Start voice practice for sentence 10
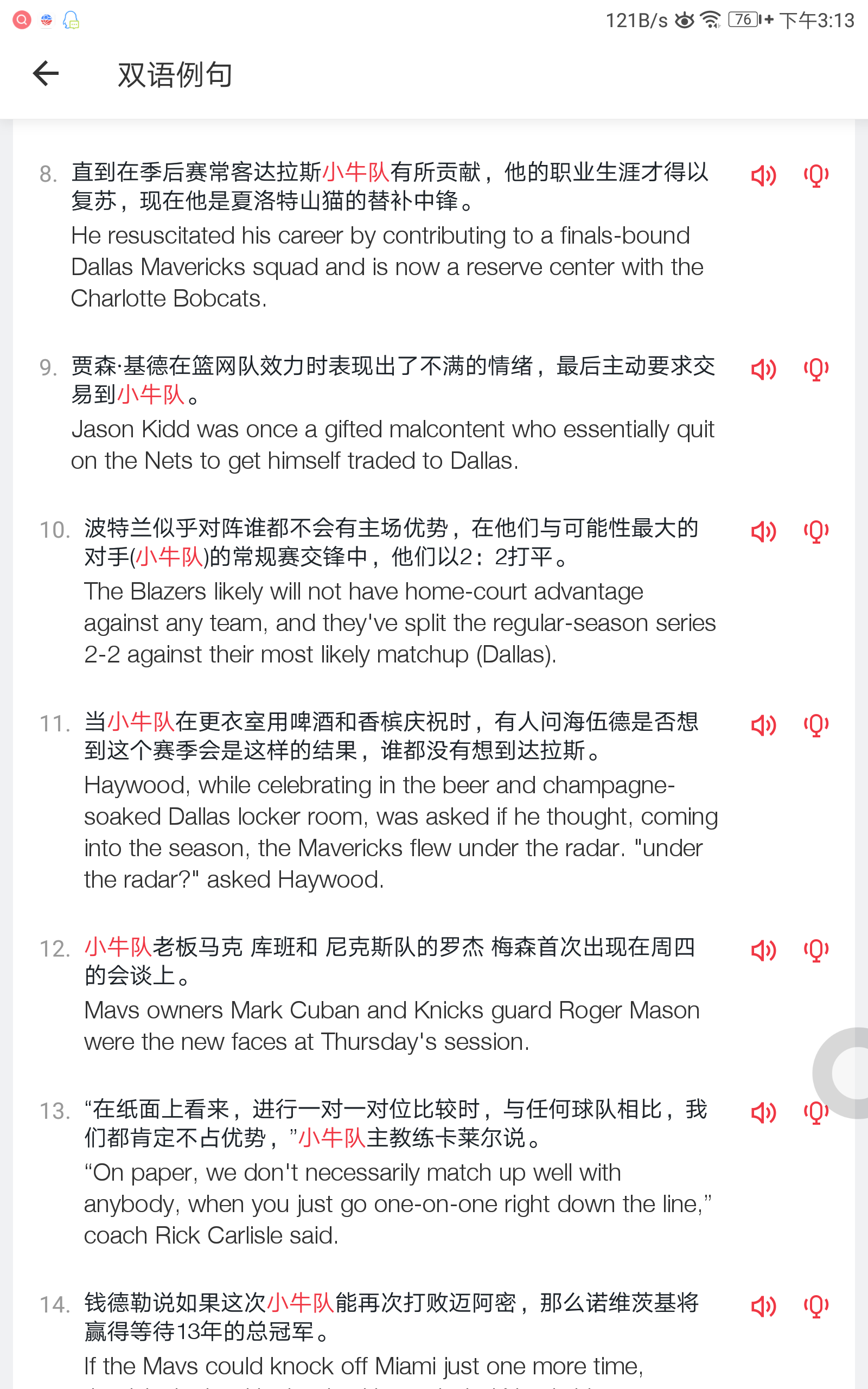The width and height of the screenshot is (868, 1389). pyautogui.click(x=816, y=532)
